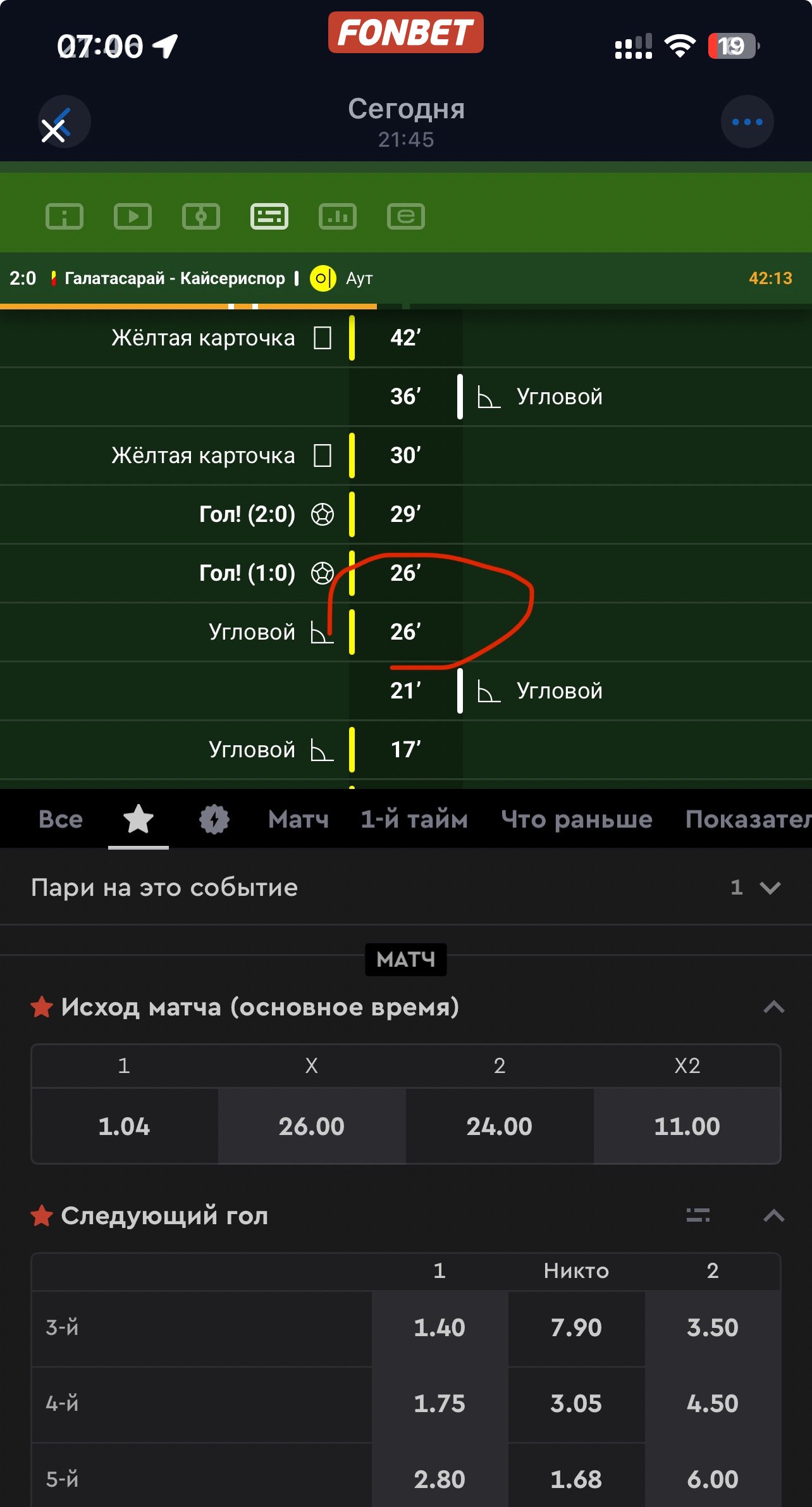This screenshot has width=812, height=1507.
Task: Close the match screen
Action: [x=63, y=122]
